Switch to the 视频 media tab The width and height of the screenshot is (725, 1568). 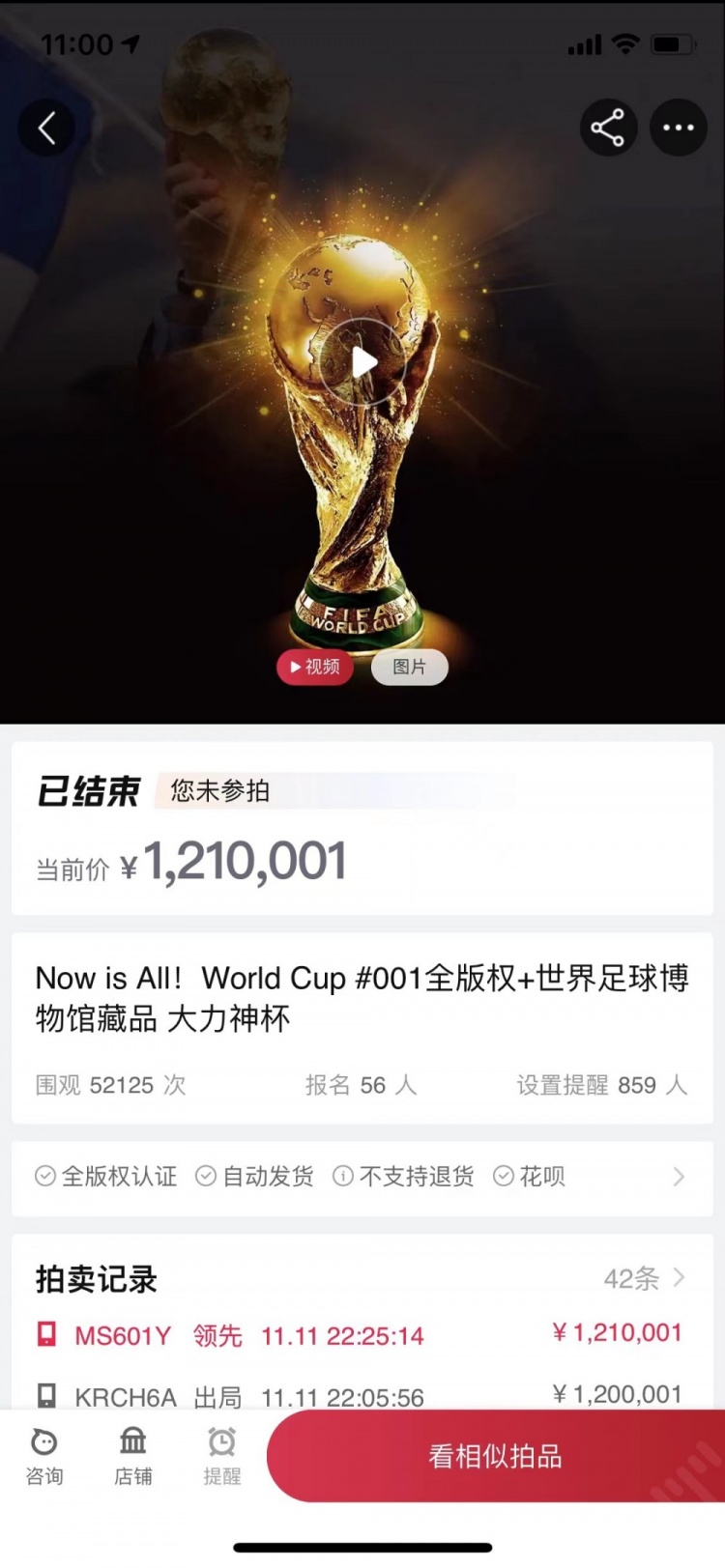[315, 667]
